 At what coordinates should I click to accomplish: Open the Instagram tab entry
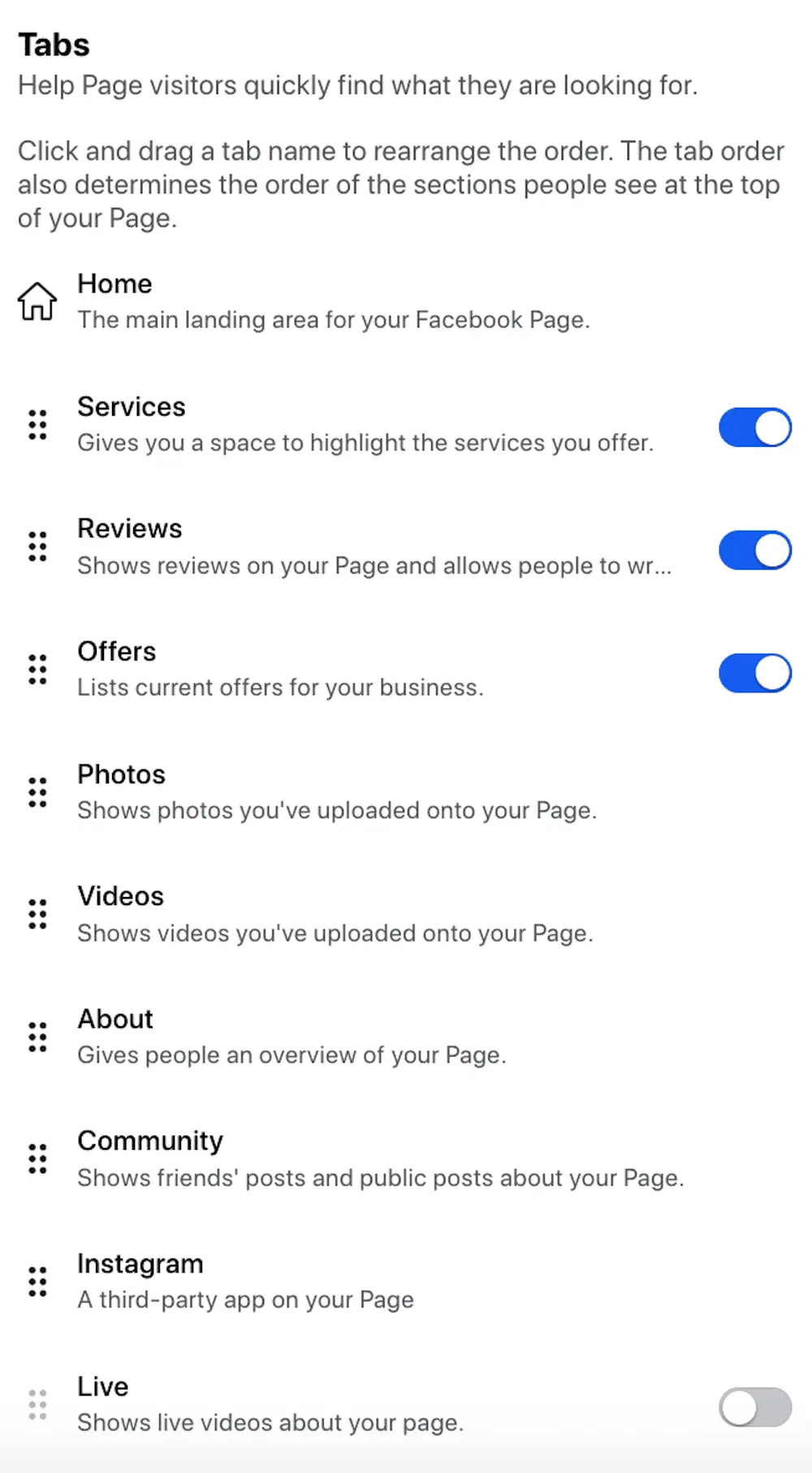click(x=140, y=1264)
